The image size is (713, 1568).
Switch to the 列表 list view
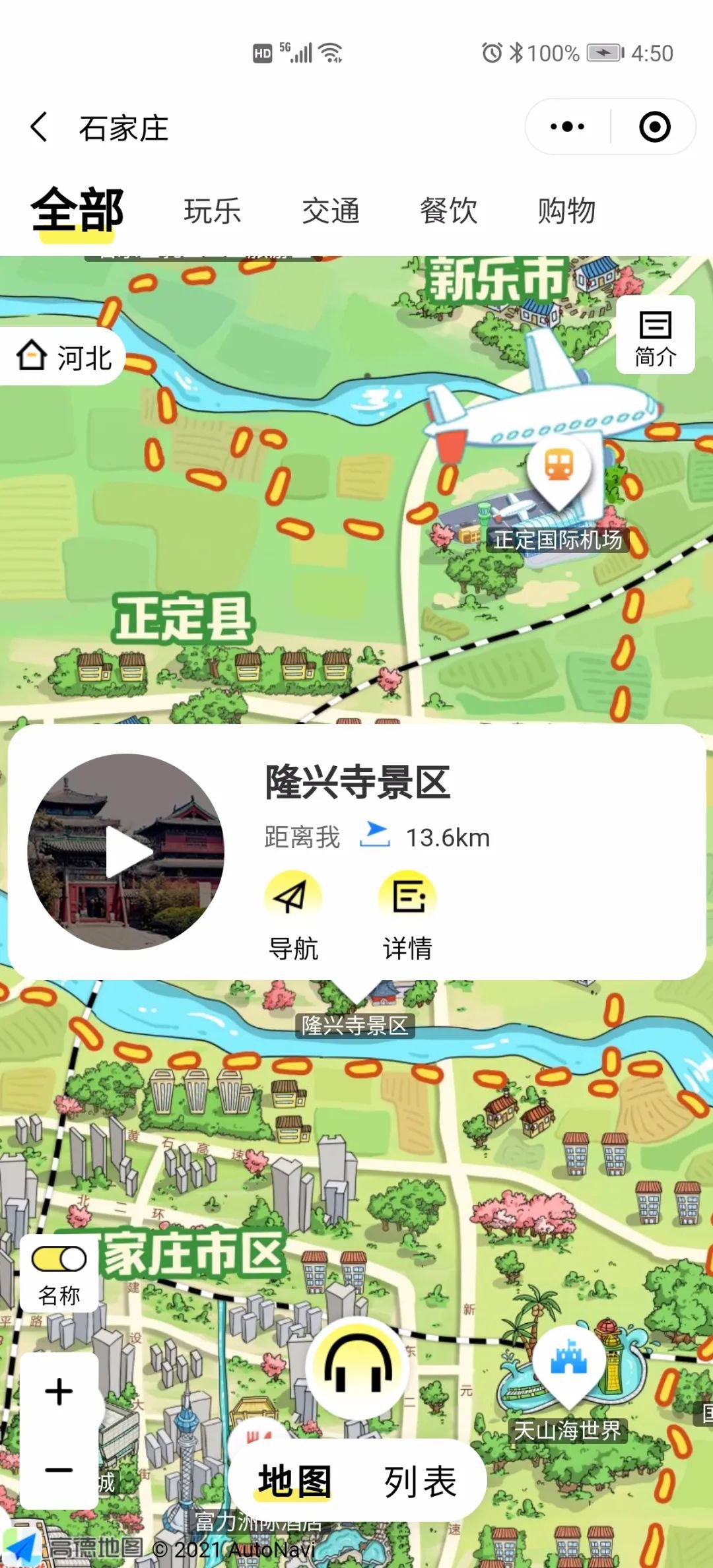(420, 1482)
